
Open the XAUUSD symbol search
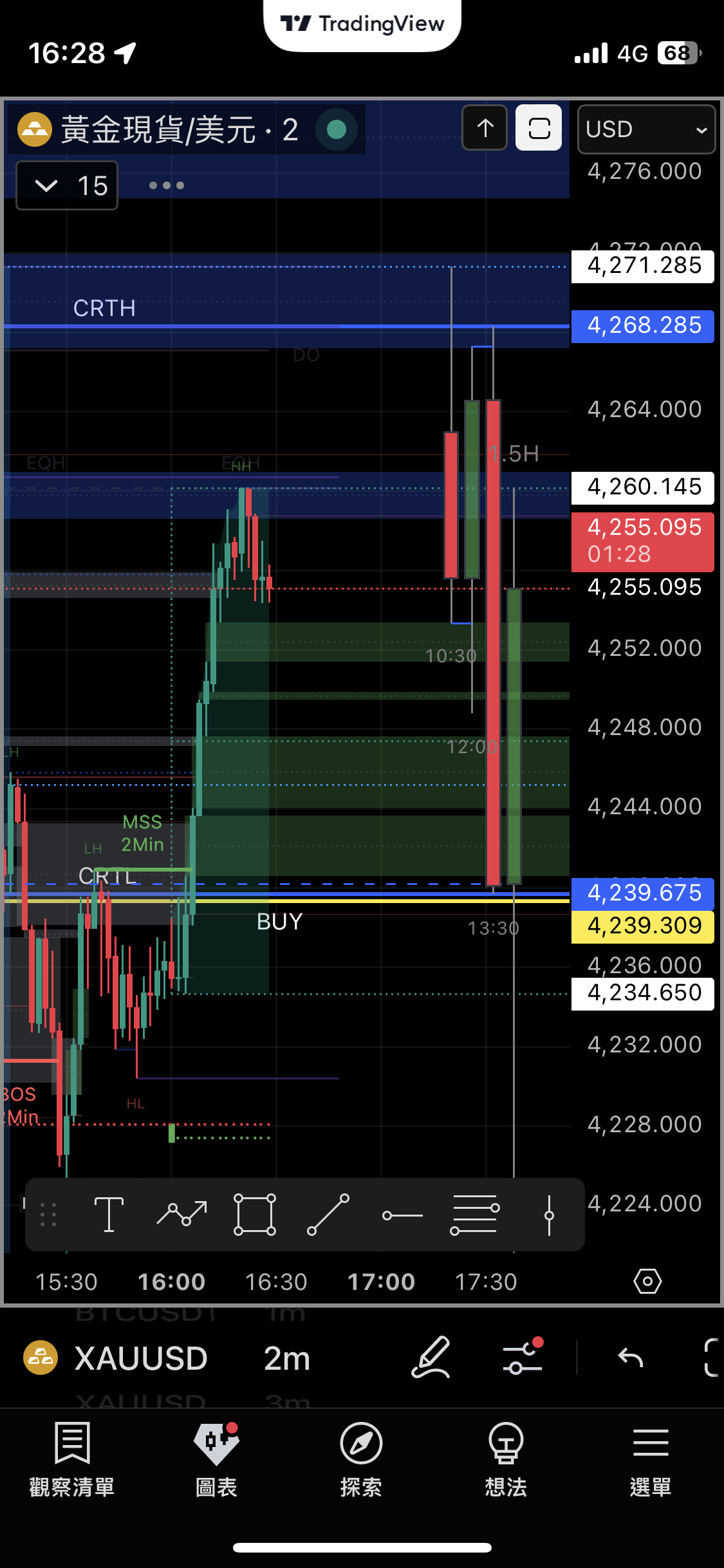[140, 1358]
